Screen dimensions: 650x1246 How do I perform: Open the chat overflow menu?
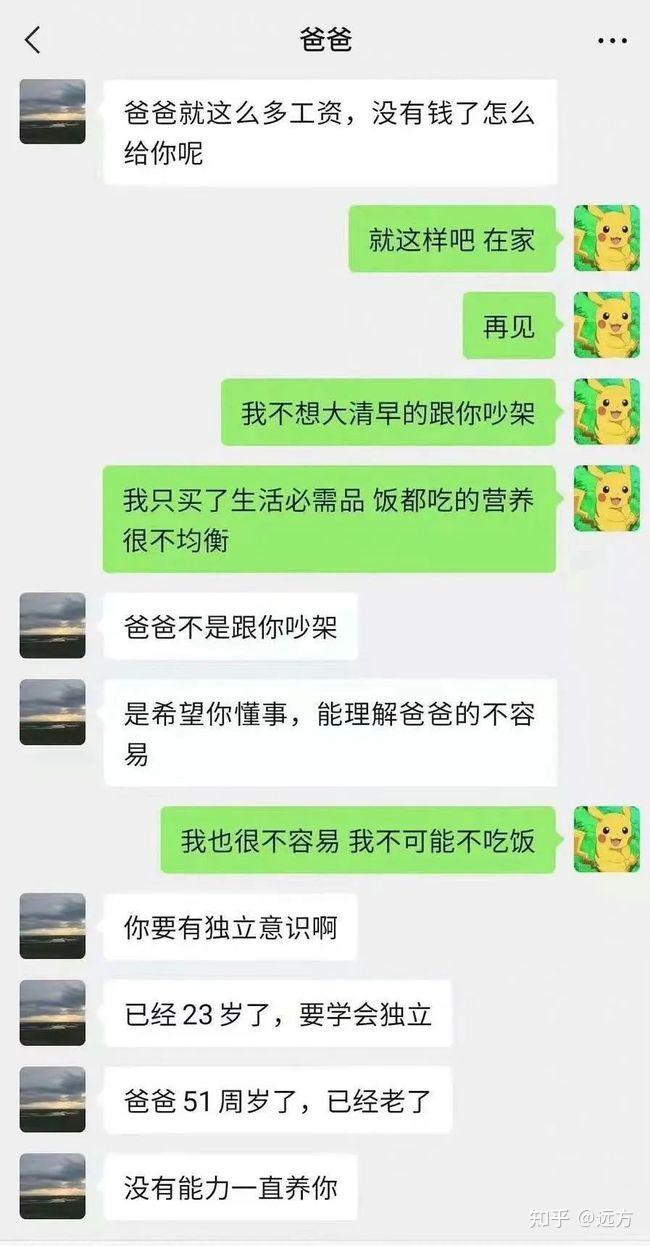point(611,41)
